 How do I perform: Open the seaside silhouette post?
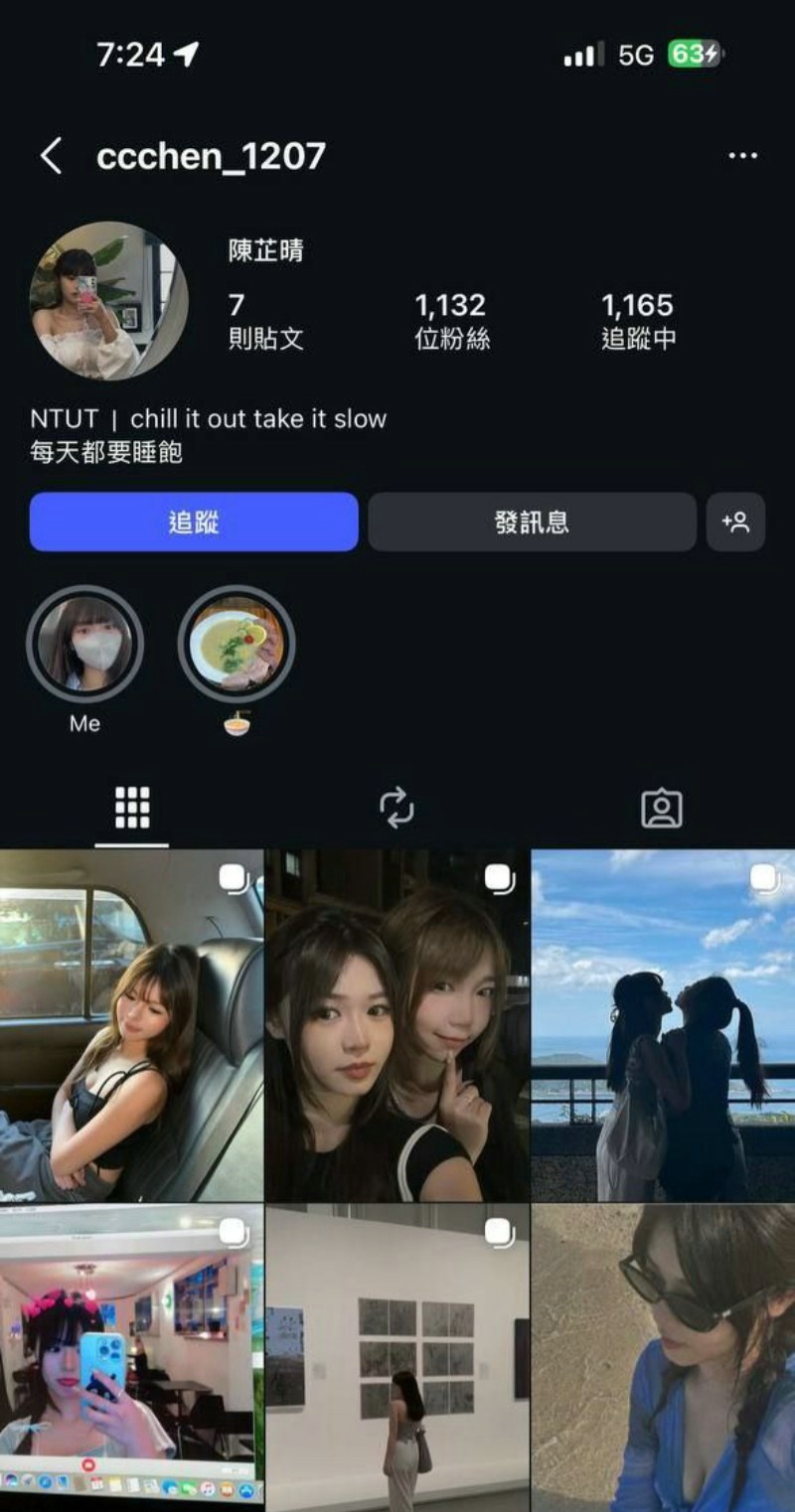[663, 1025]
